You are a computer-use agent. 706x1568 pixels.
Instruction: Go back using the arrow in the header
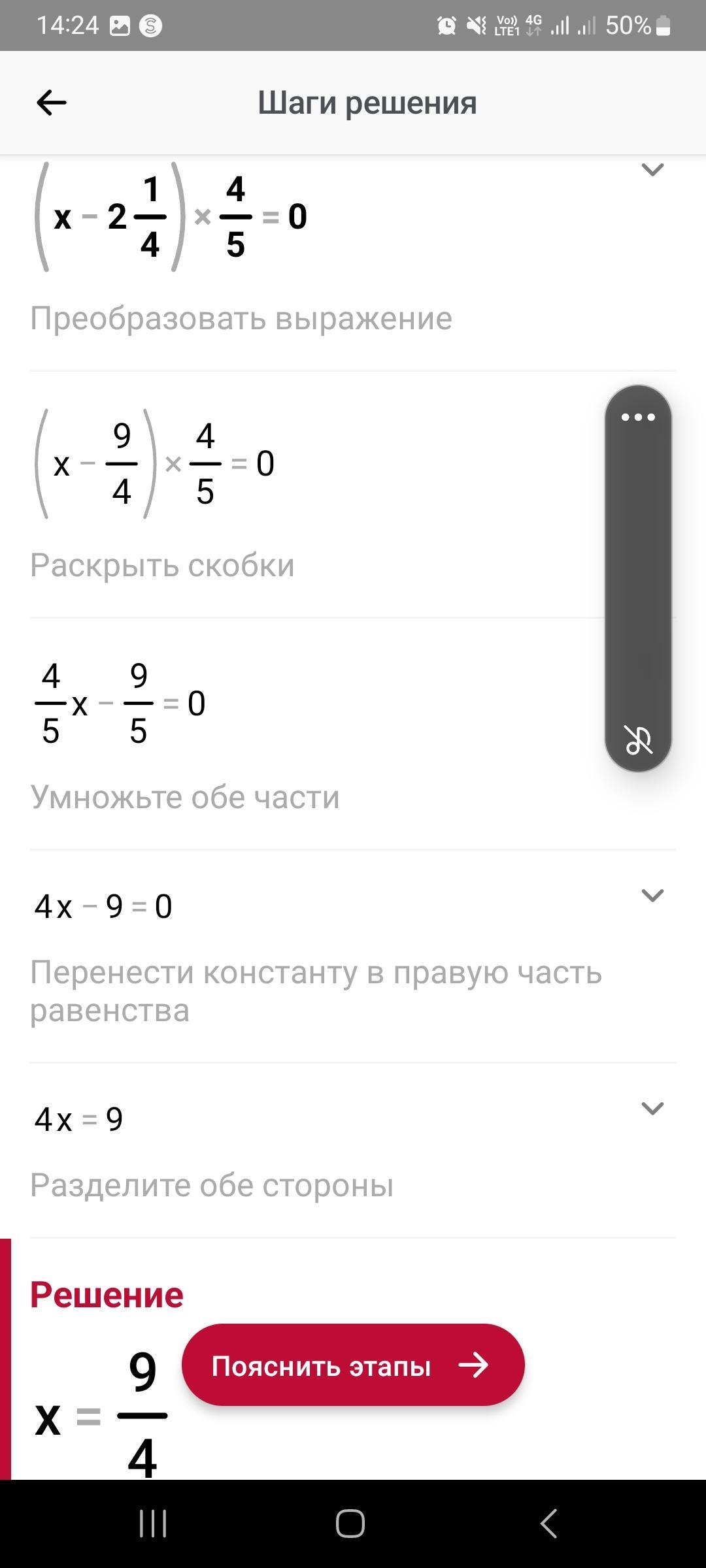(52, 103)
